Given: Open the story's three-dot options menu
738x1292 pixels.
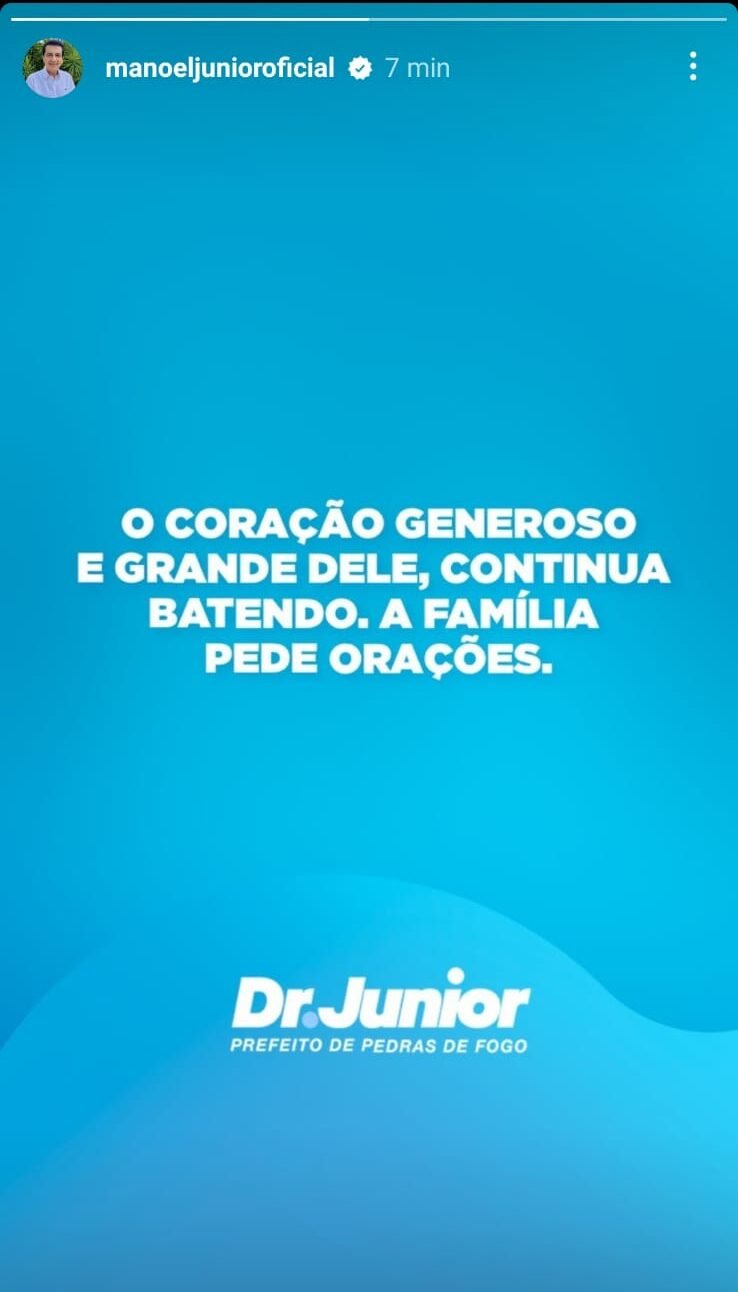Looking at the screenshot, I should coord(692,67).
